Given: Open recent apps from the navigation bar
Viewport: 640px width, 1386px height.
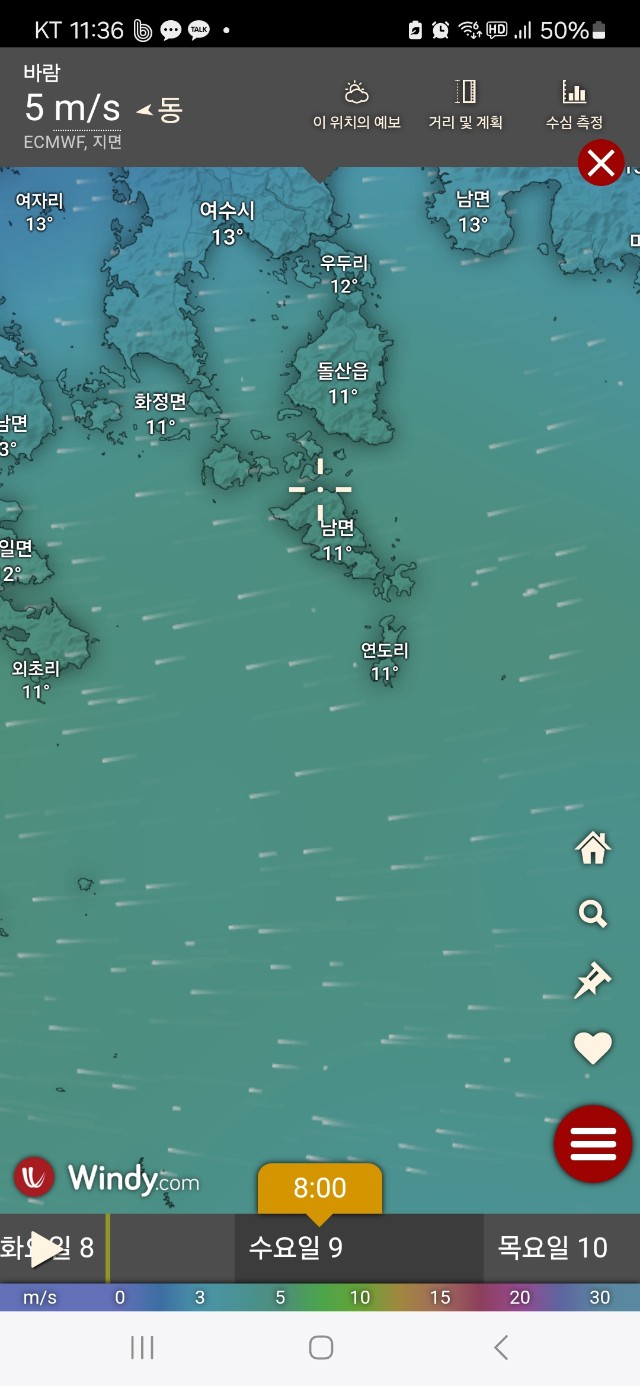Looking at the screenshot, I should coord(142,1348).
